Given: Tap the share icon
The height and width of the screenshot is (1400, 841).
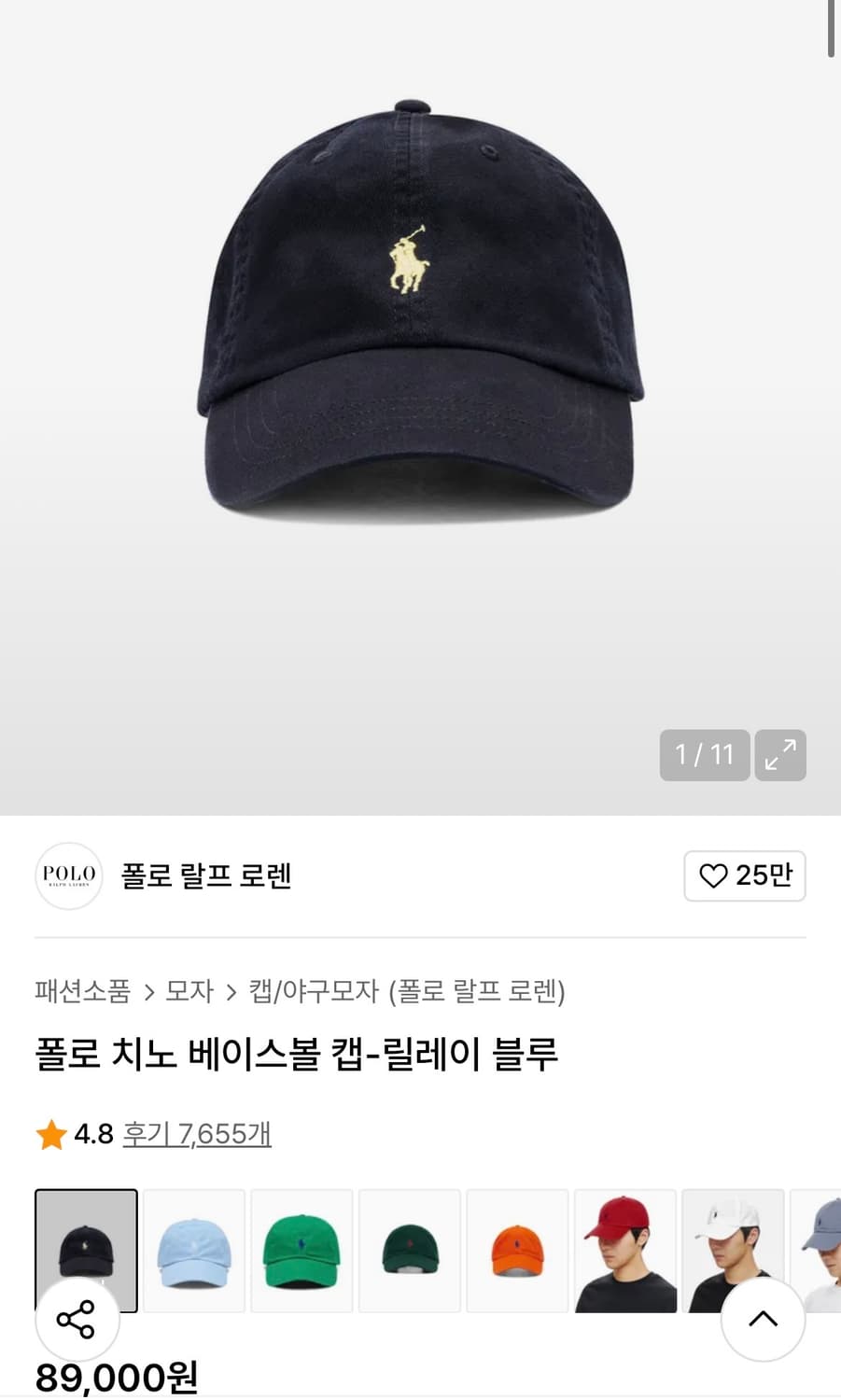Looking at the screenshot, I should [75, 1321].
